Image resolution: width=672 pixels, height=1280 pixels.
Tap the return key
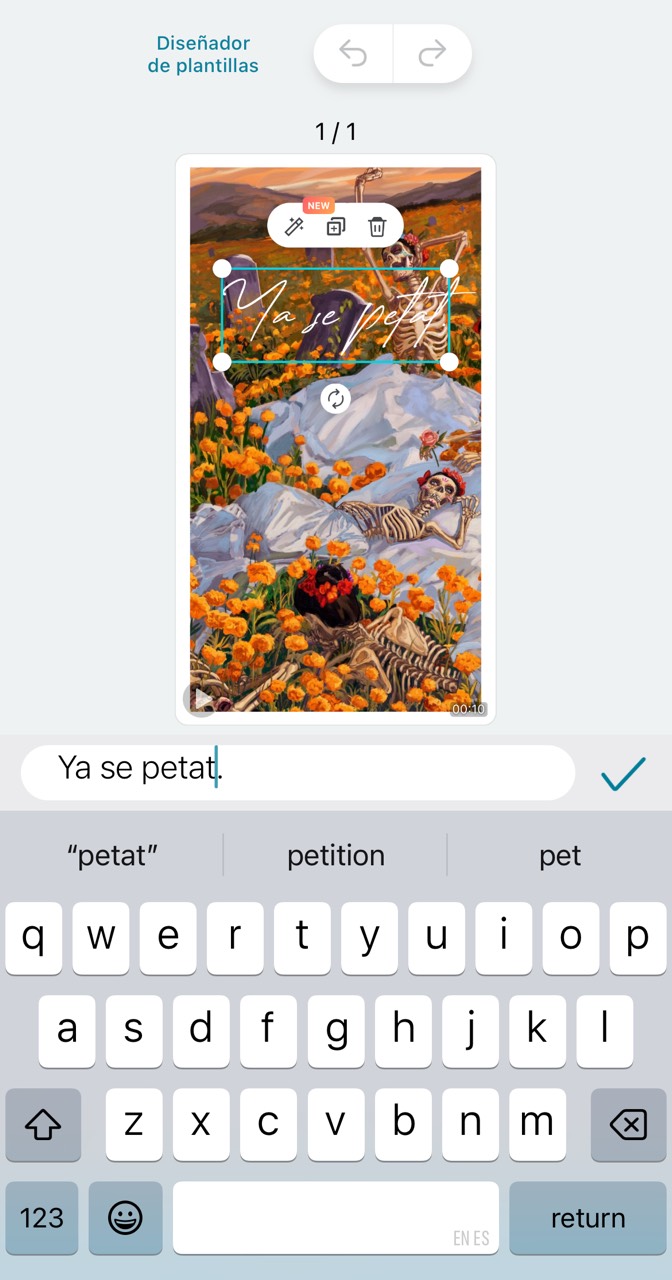588,1217
